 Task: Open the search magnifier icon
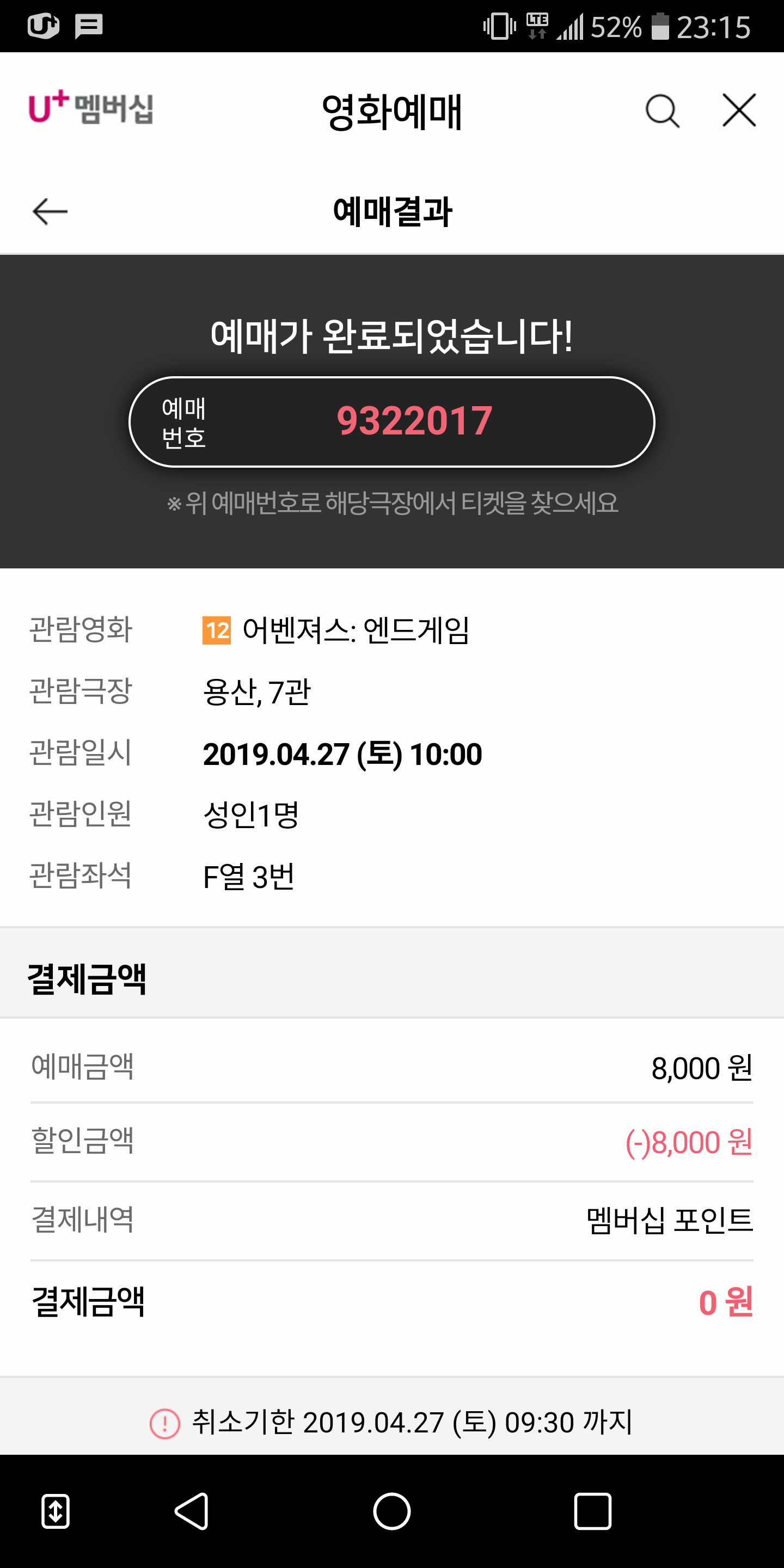[661, 111]
